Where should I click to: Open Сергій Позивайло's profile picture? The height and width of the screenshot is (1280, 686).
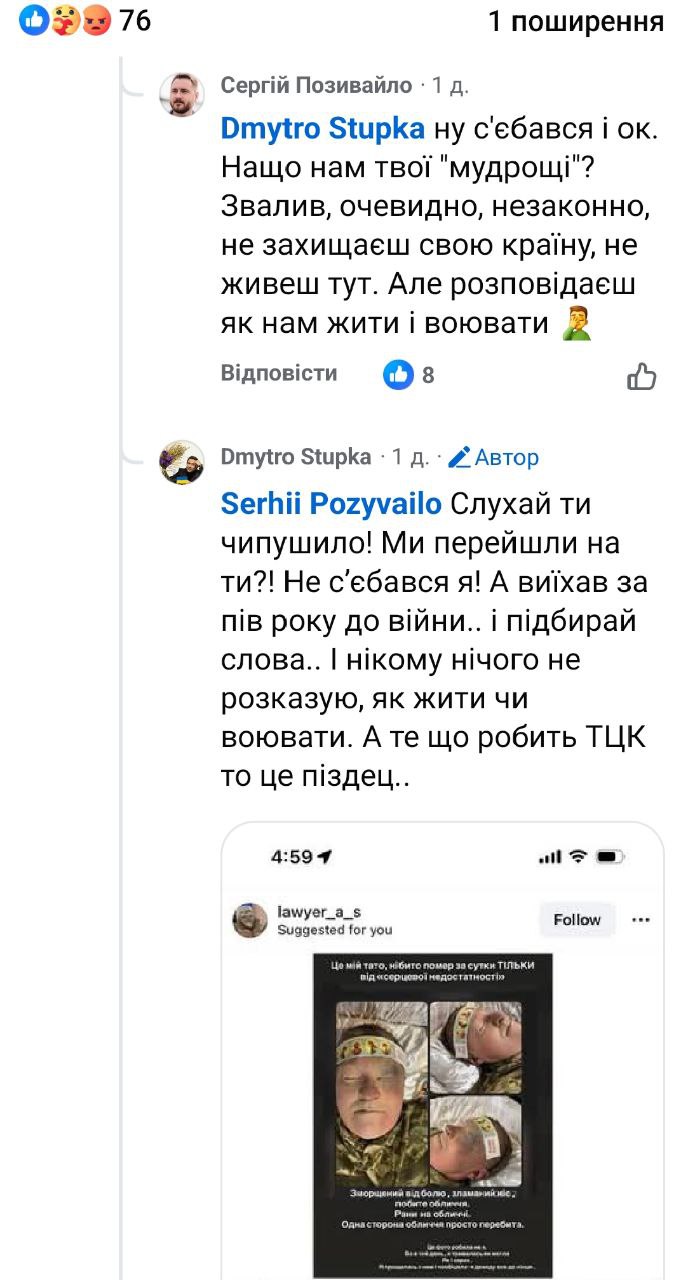click(x=182, y=94)
